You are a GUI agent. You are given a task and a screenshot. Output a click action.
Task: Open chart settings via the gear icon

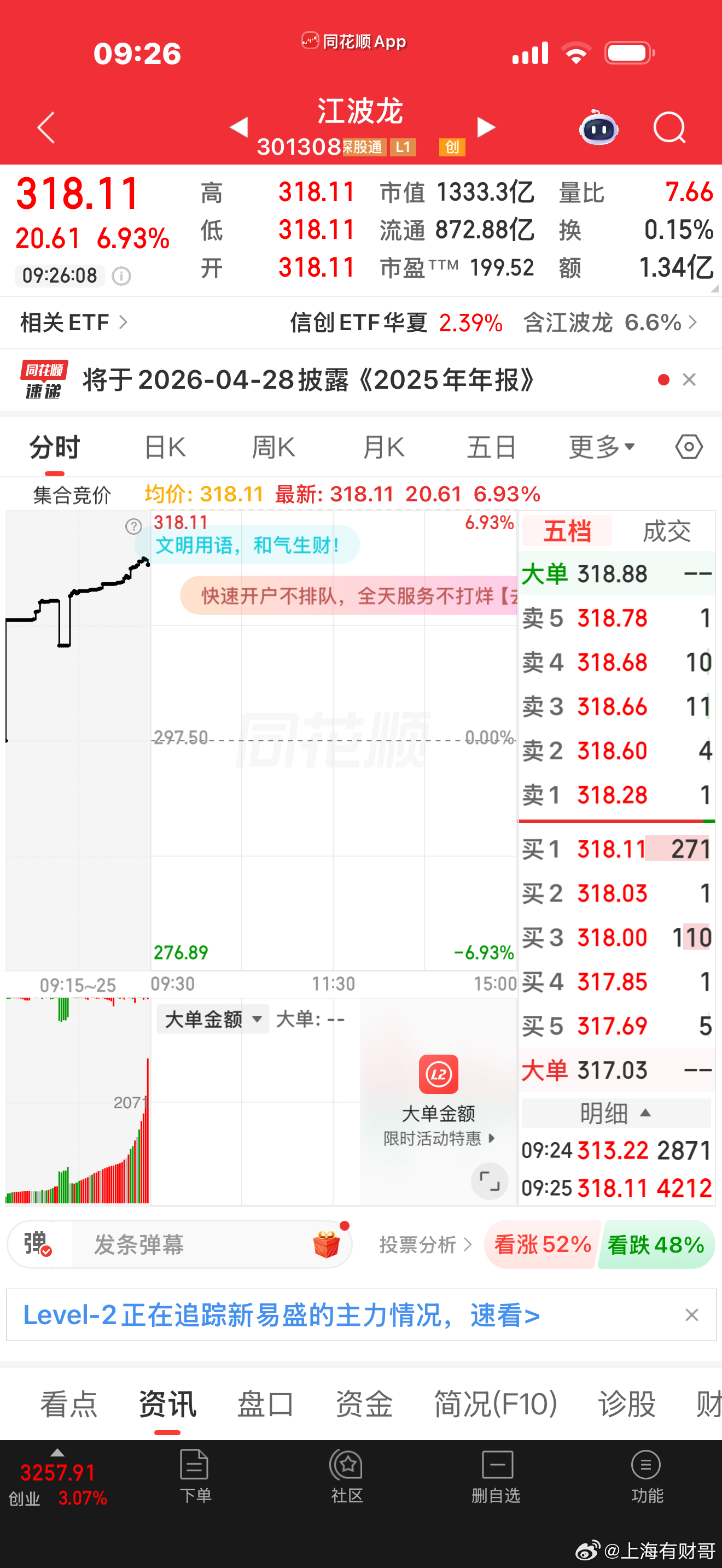[x=689, y=446]
